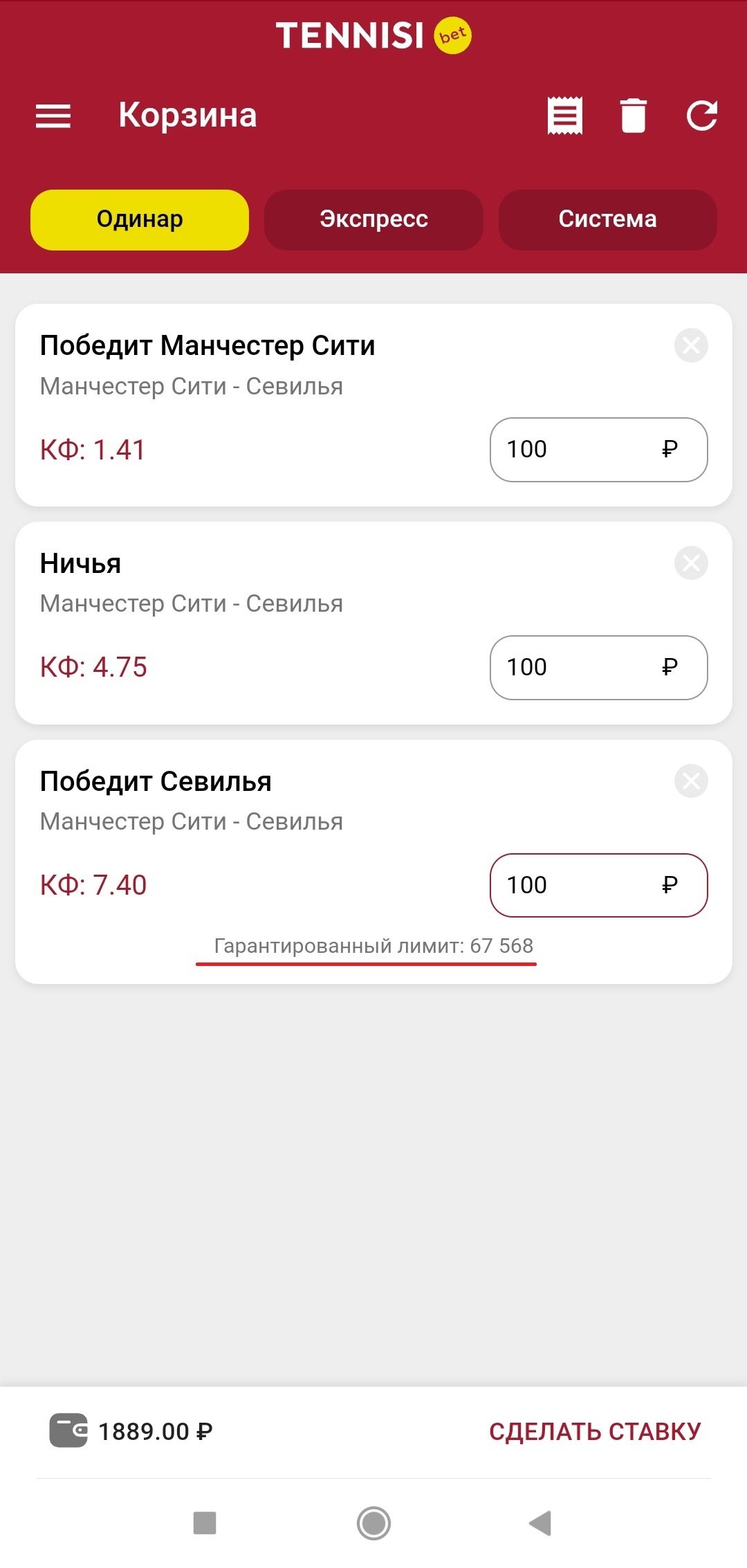
Task: Tap СДЕЛАТЬ СТАВКУ to place bets
Action: pyautogui.click(x=595, y=1432)
